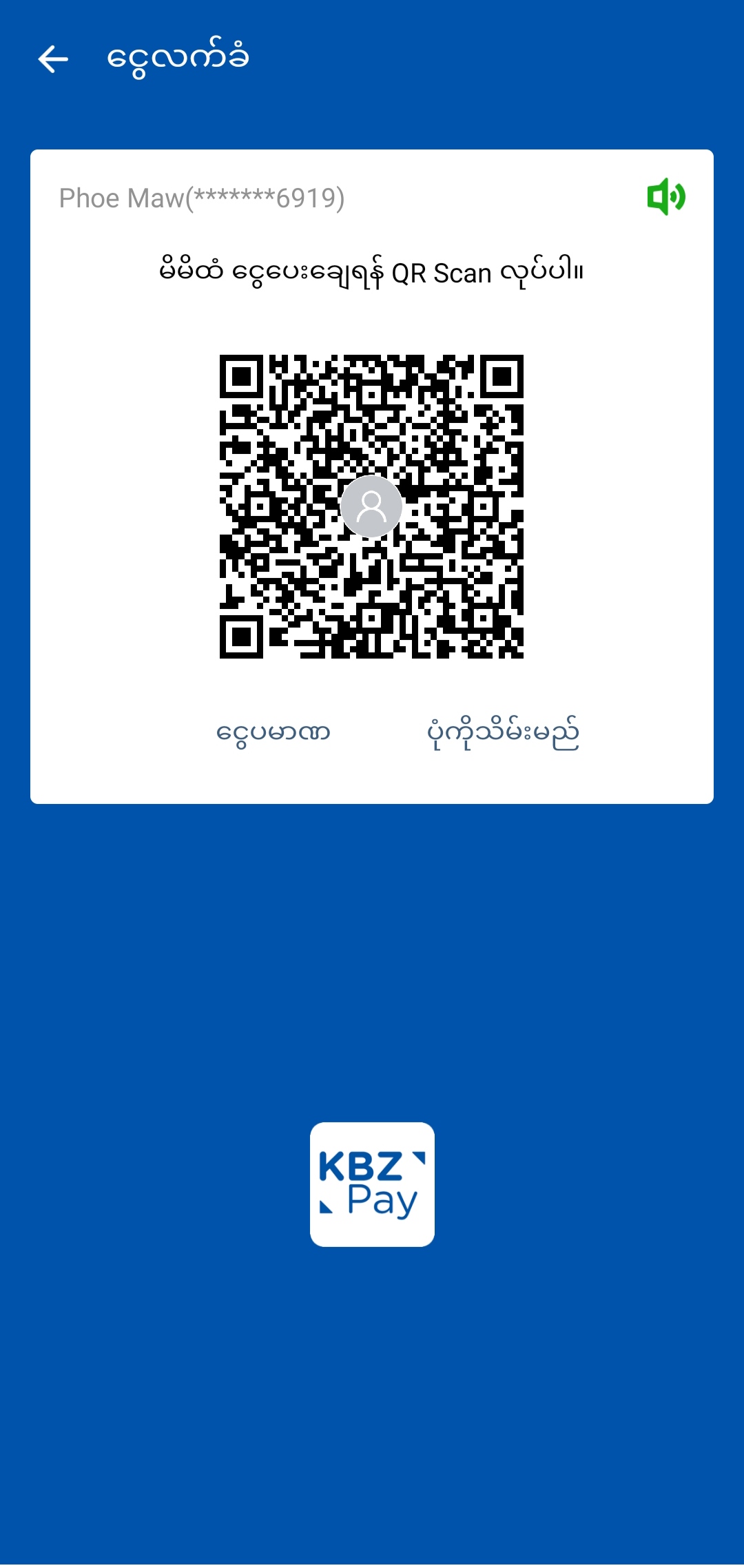Viewport: 744px width, 1568px height.
Task: Go back using the top arrow
Action: click(53, 59)
